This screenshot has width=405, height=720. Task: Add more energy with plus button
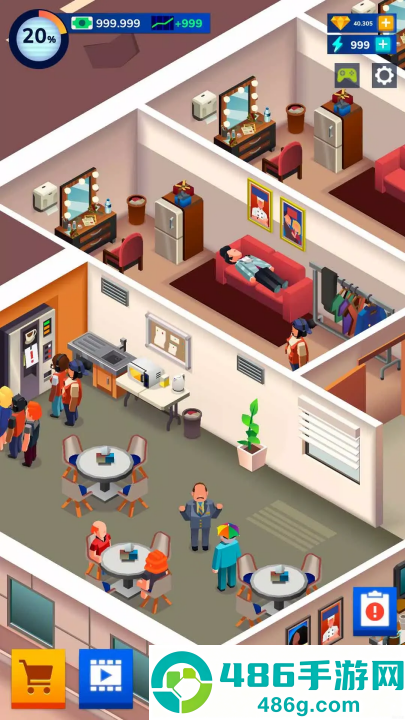click(383, 45)
